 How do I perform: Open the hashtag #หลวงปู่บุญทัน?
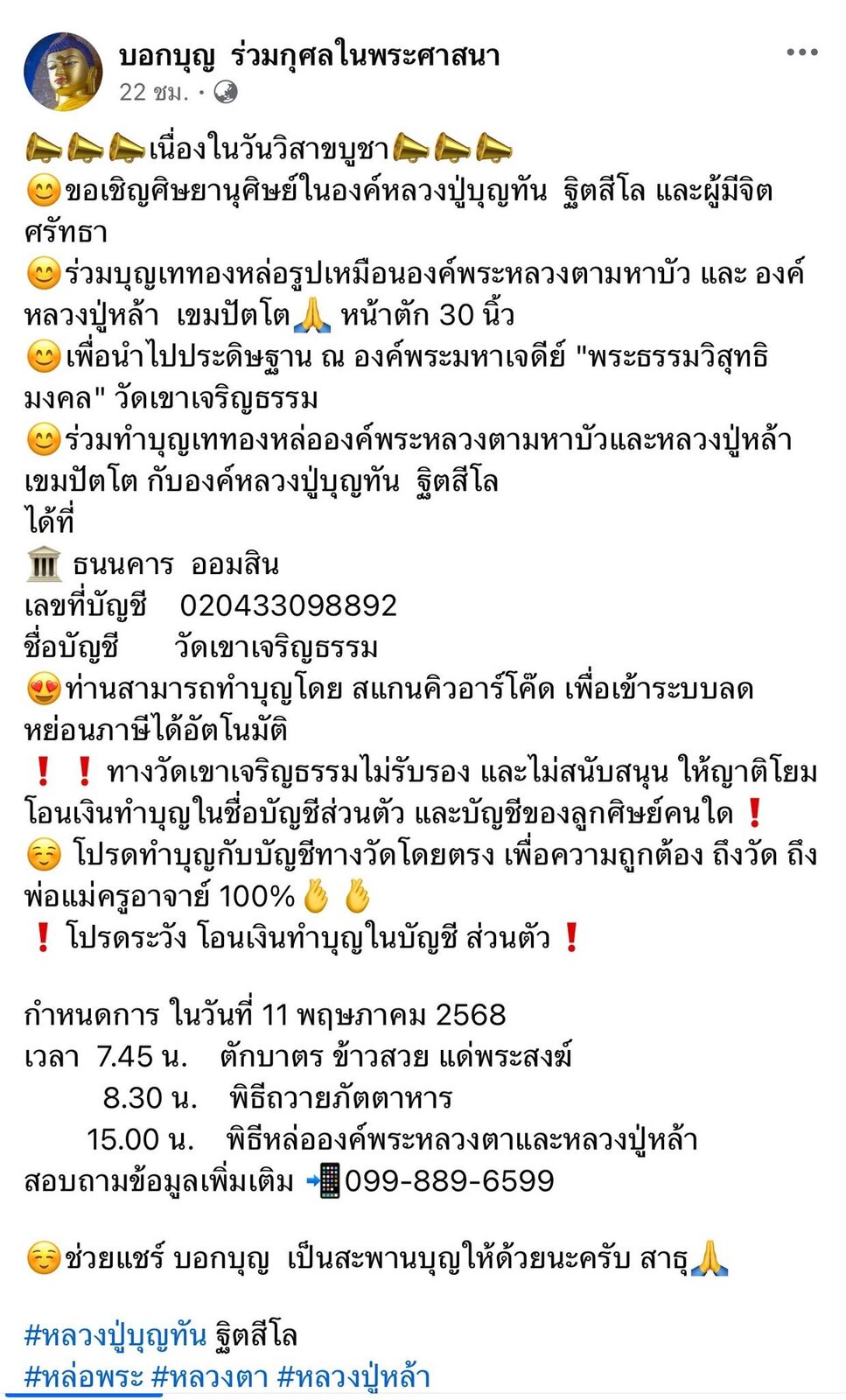pyautogui.click(x=115, y=1336)
